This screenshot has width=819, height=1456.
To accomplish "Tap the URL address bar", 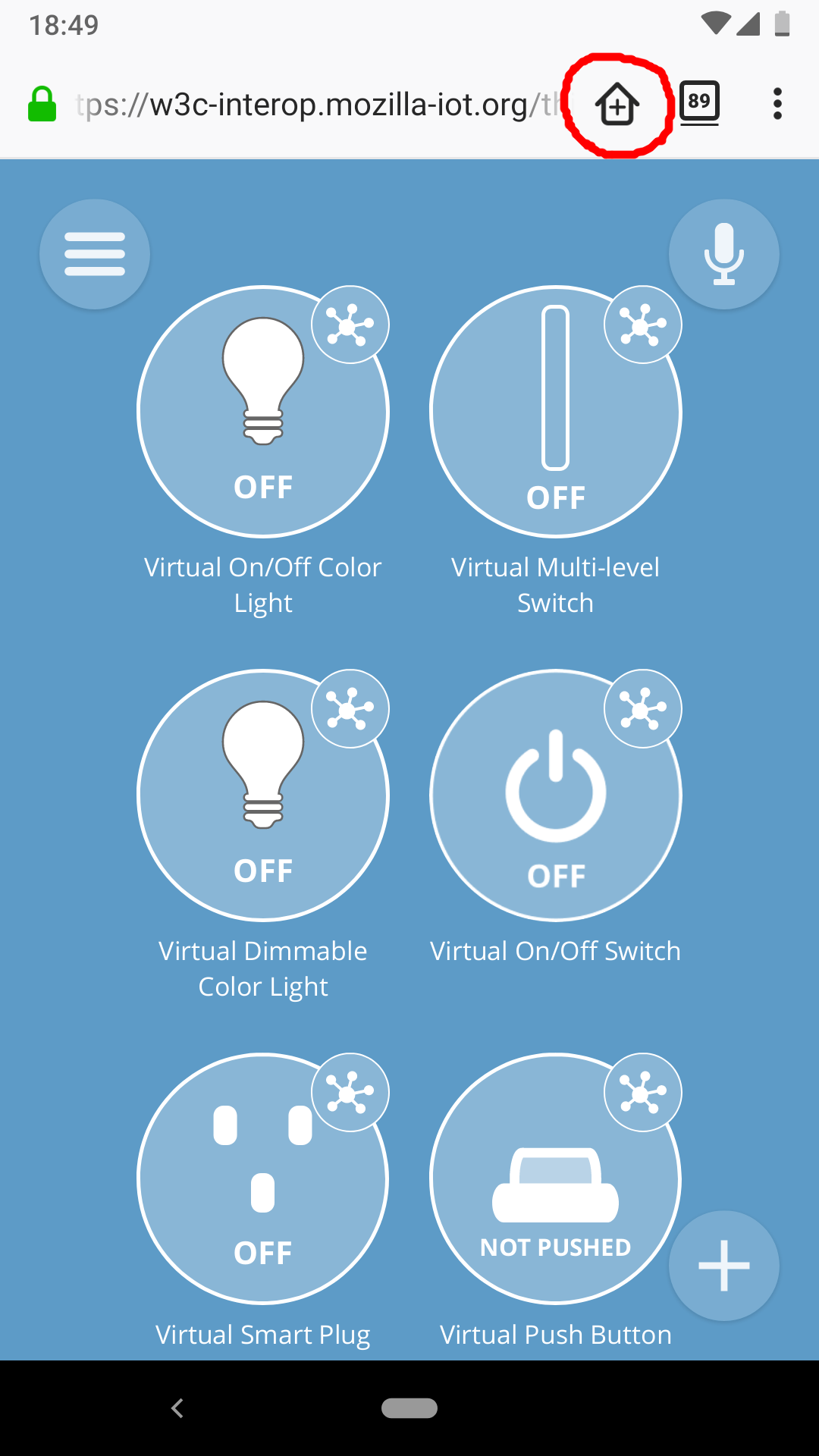I will [318, 105].
